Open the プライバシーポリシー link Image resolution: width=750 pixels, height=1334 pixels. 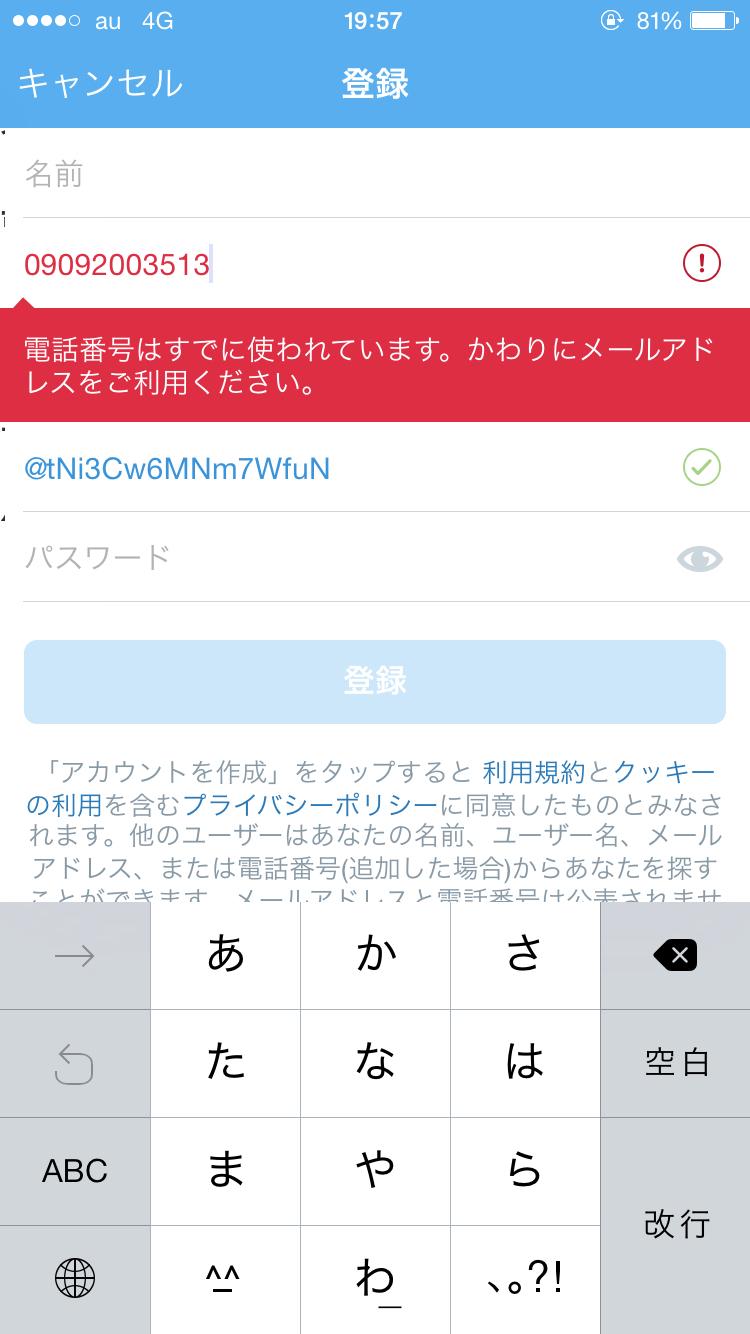pyautogui.click(x=310, y=804)
